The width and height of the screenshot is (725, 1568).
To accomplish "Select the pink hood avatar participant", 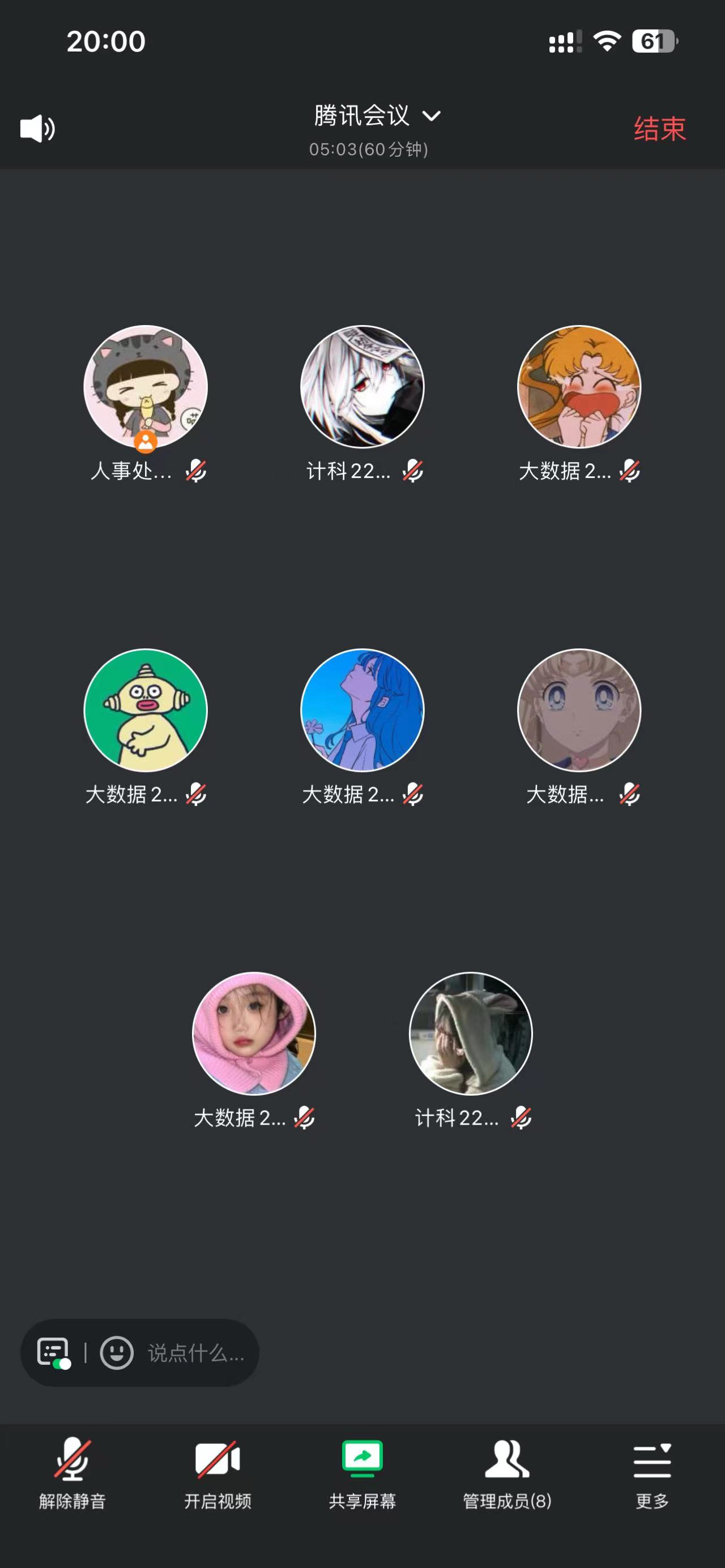I will click(x=254, y=1033).
